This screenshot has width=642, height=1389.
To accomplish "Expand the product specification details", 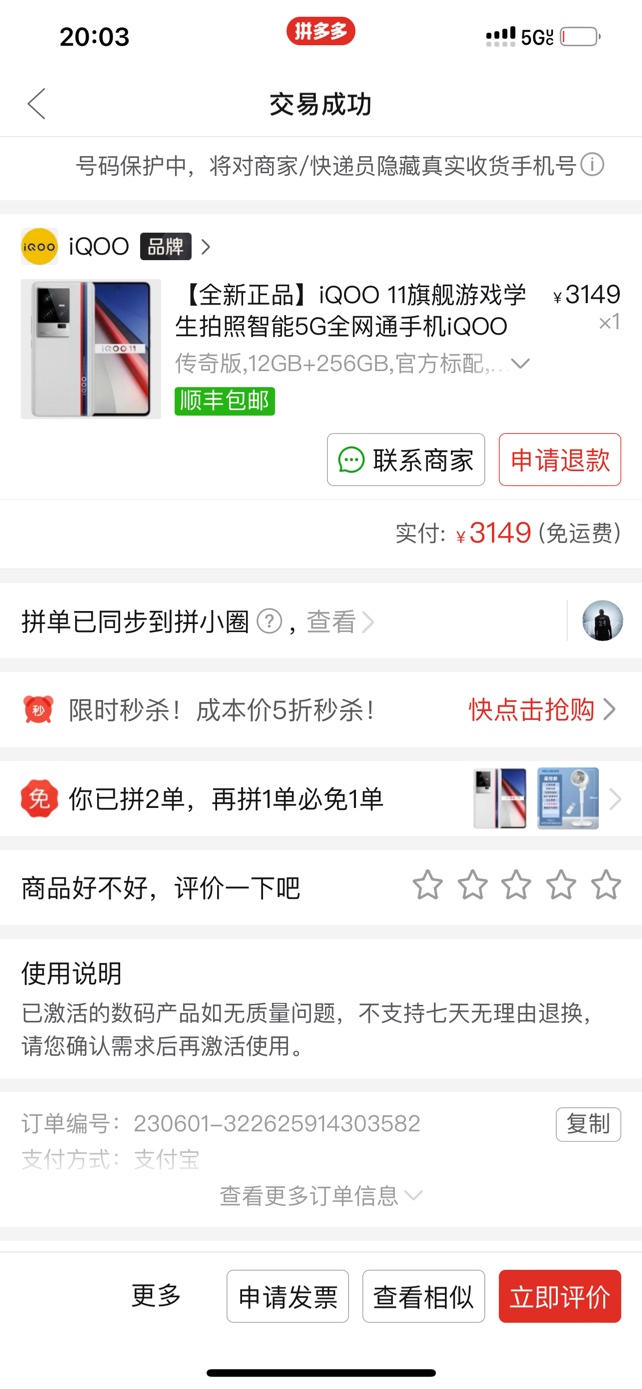I will (521, 364).
